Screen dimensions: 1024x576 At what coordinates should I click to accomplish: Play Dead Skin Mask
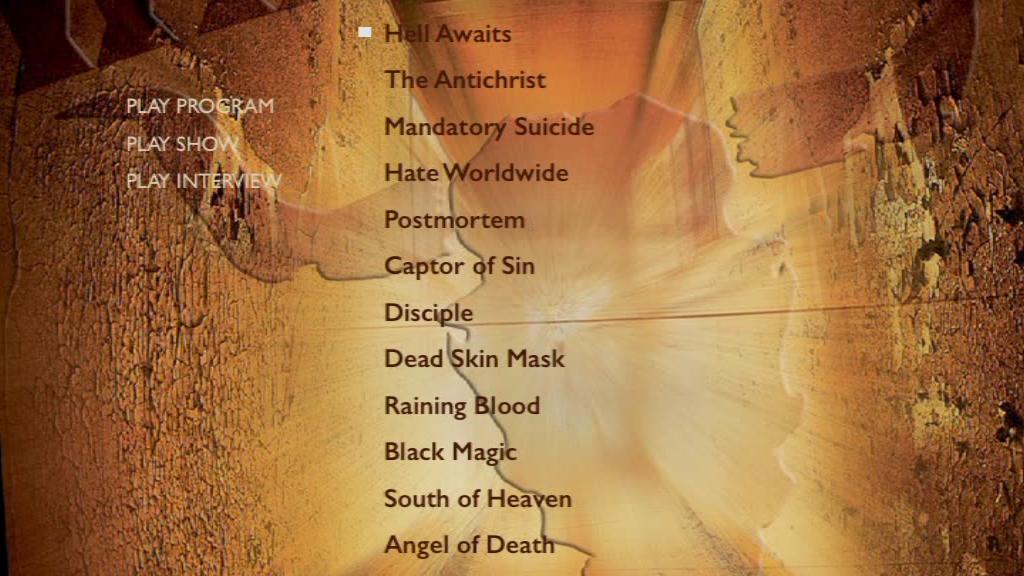[474, 359]
